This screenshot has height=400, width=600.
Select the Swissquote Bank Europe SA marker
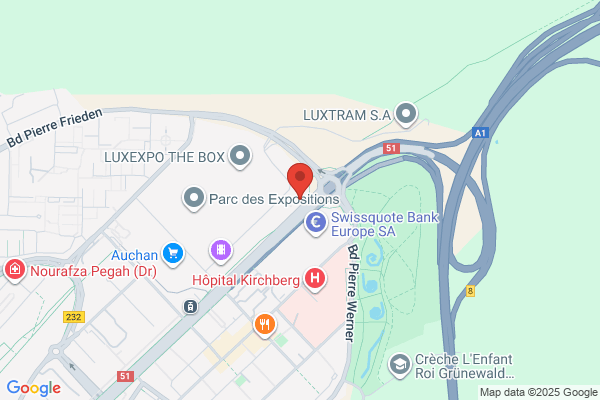316,224
